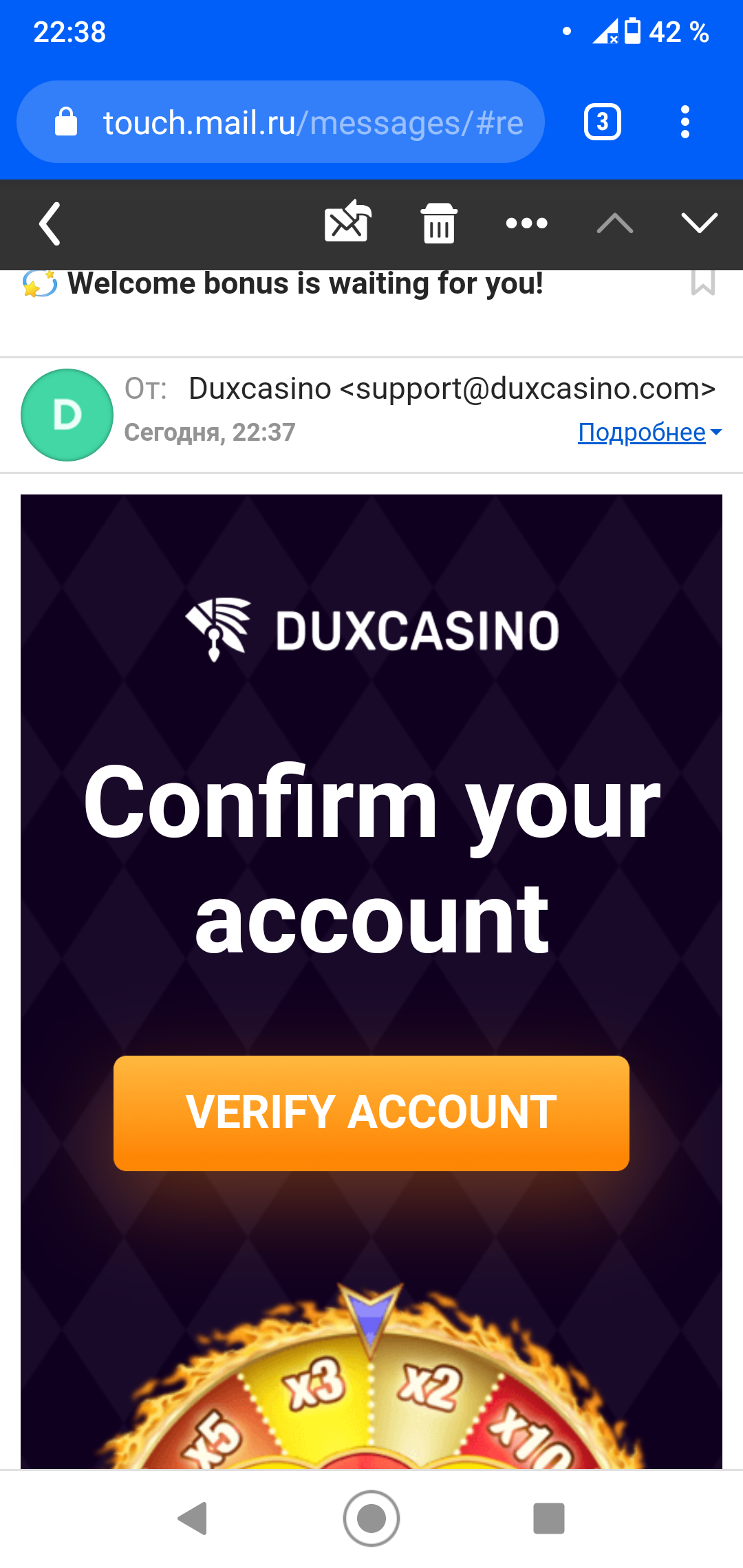This screenshot has height=1568, width=743.
Task: Open more actions three-dot menu in mail toolbar
Action: (x=527, y=223)
